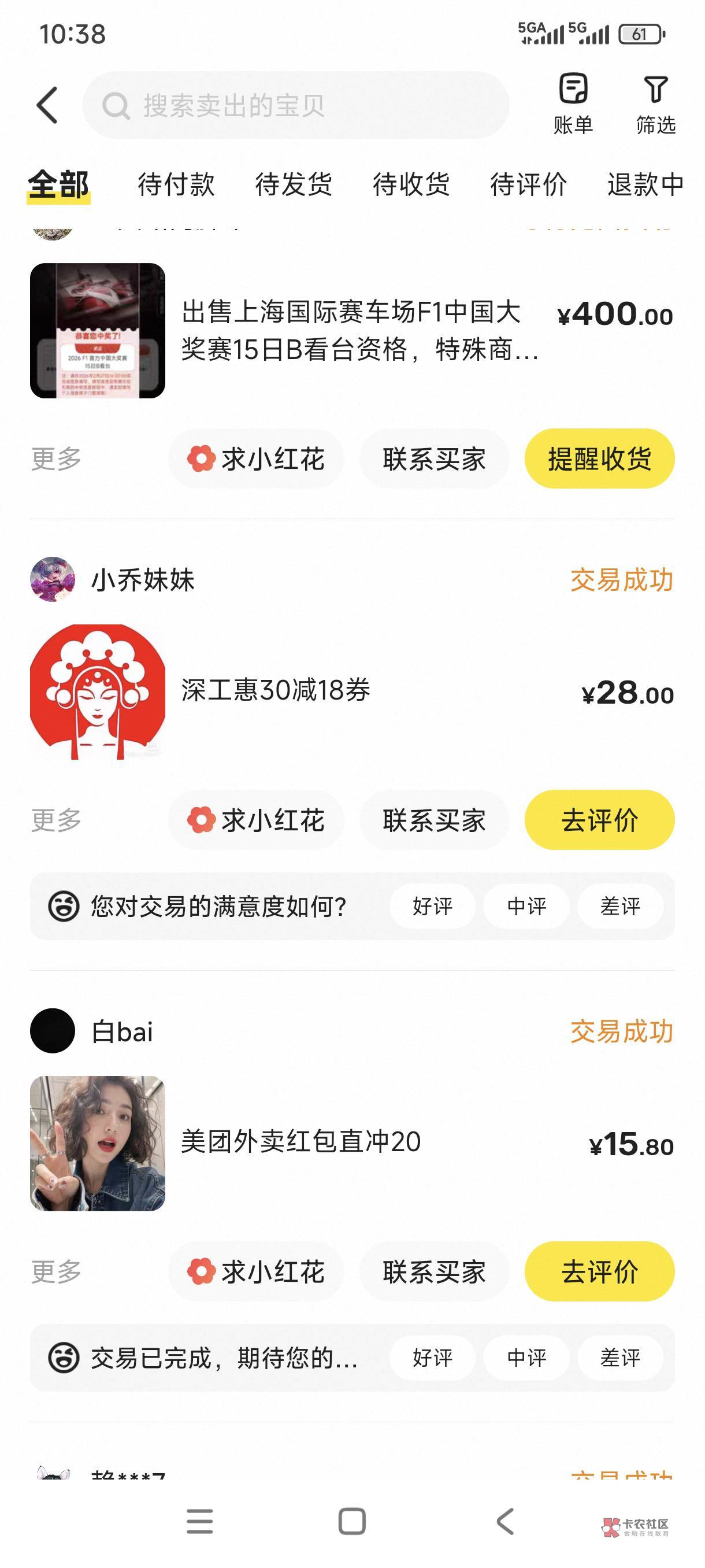The height and width of the screenshot is (1568, 705).
Task: Go back using the top-left arrow
Action: click(47, 105)
